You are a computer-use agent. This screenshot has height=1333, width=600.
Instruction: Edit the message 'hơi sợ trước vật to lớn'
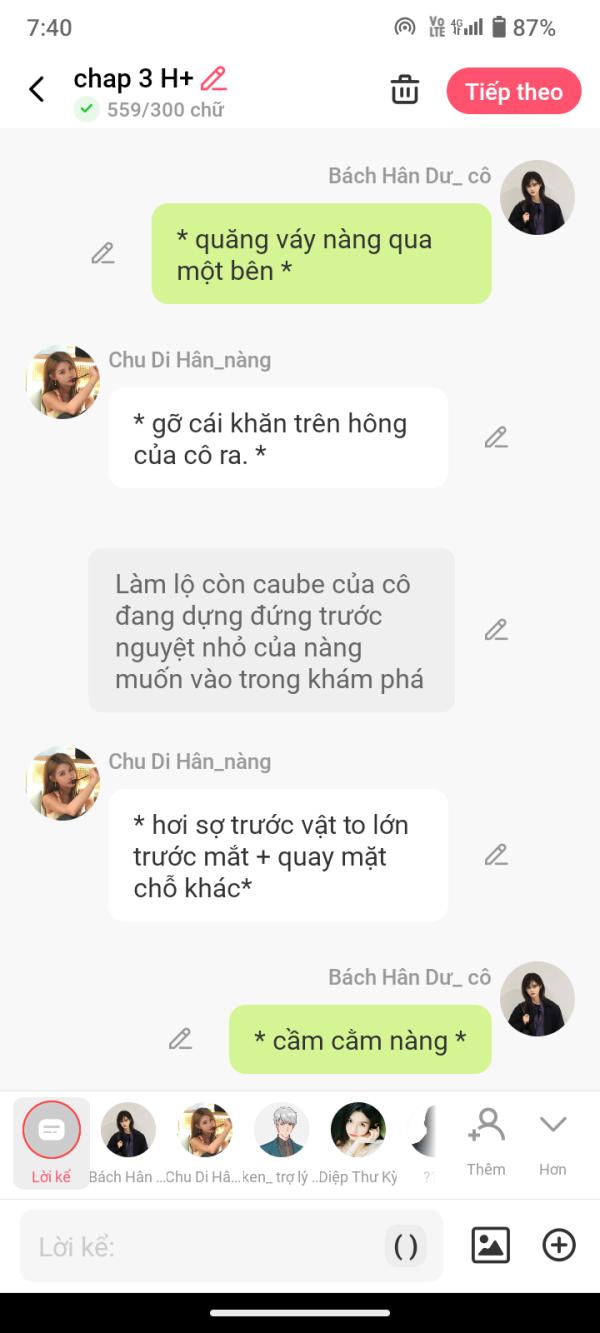[496, 855]
